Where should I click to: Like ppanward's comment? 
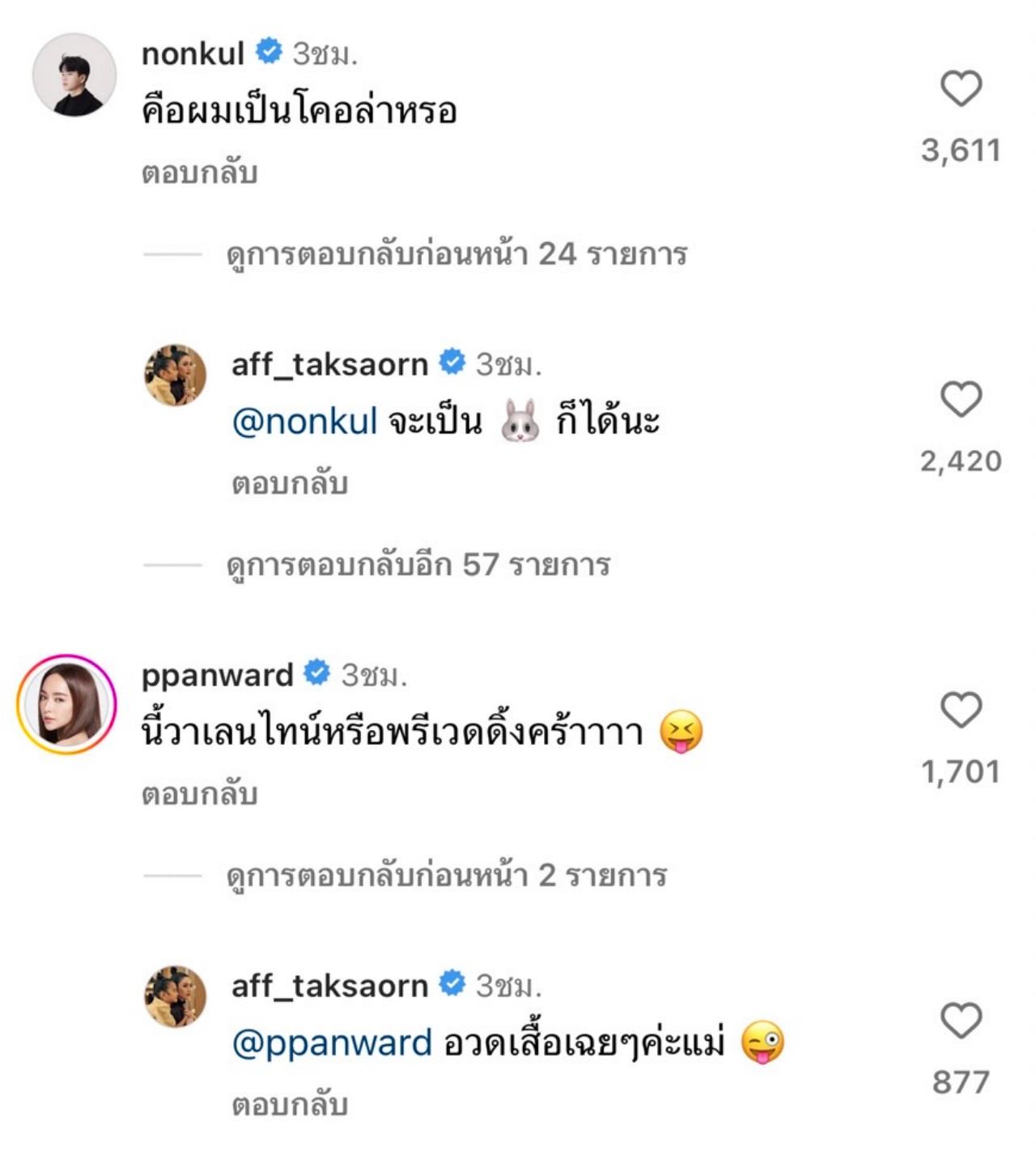coord(961,710)
